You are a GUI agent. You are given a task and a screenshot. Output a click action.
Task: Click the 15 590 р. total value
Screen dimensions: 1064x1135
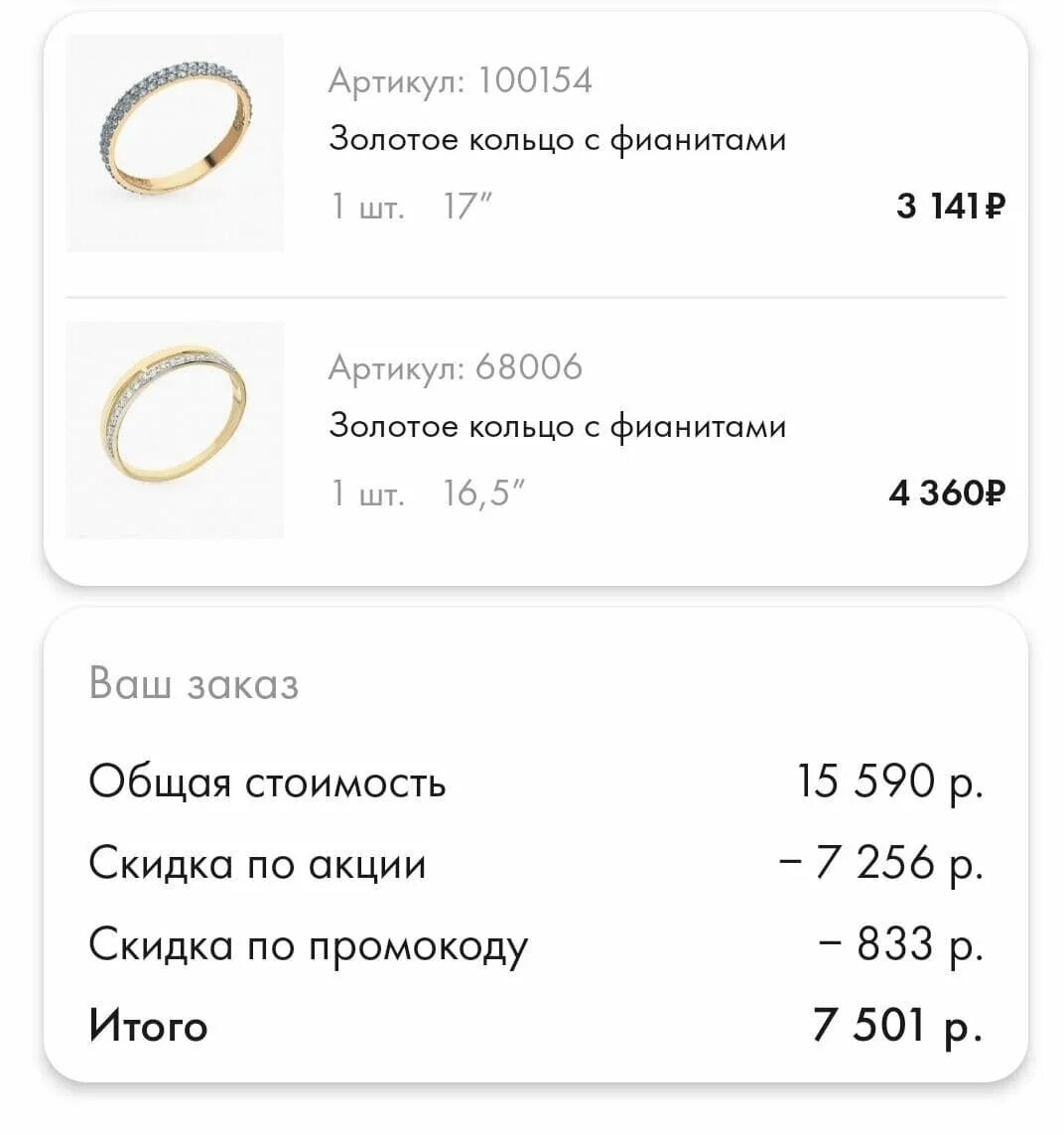[888, 782]
